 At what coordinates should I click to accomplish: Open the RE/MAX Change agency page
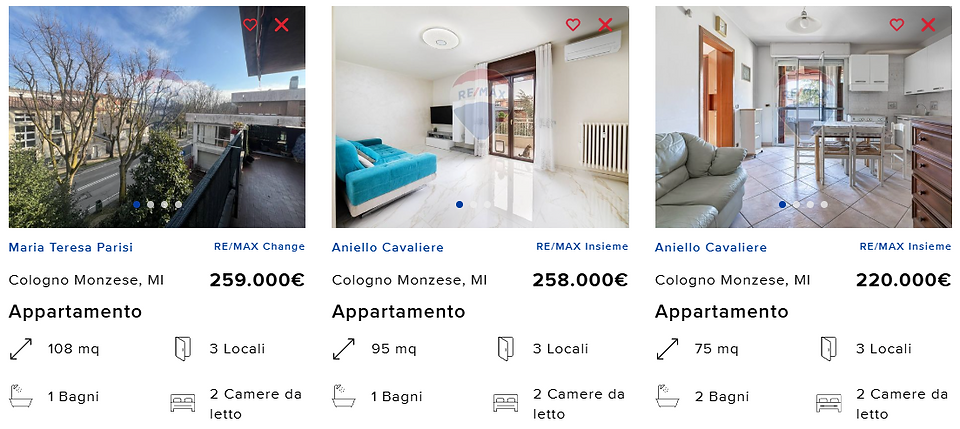[x=259, y=247]
